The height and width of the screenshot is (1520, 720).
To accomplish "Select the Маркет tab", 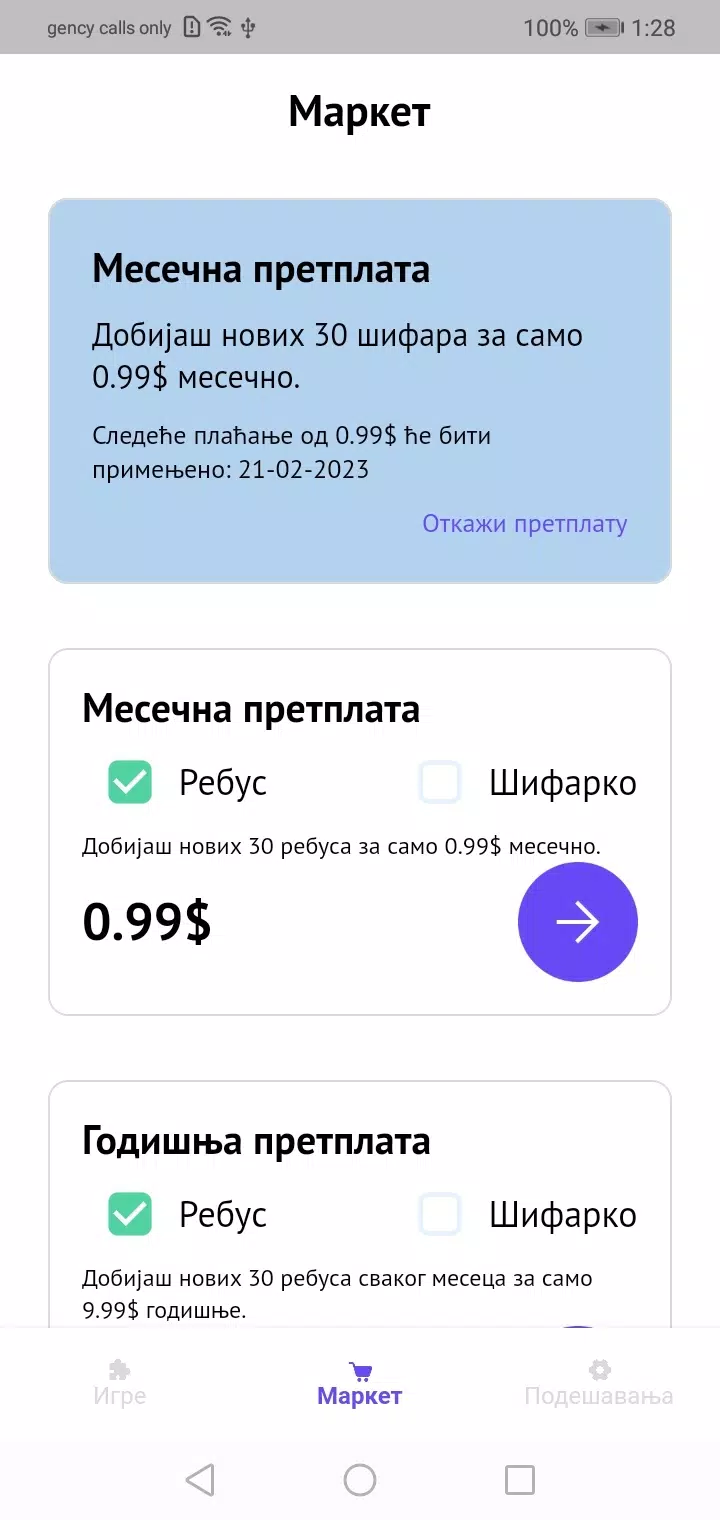I will (x=360, y=1384).
